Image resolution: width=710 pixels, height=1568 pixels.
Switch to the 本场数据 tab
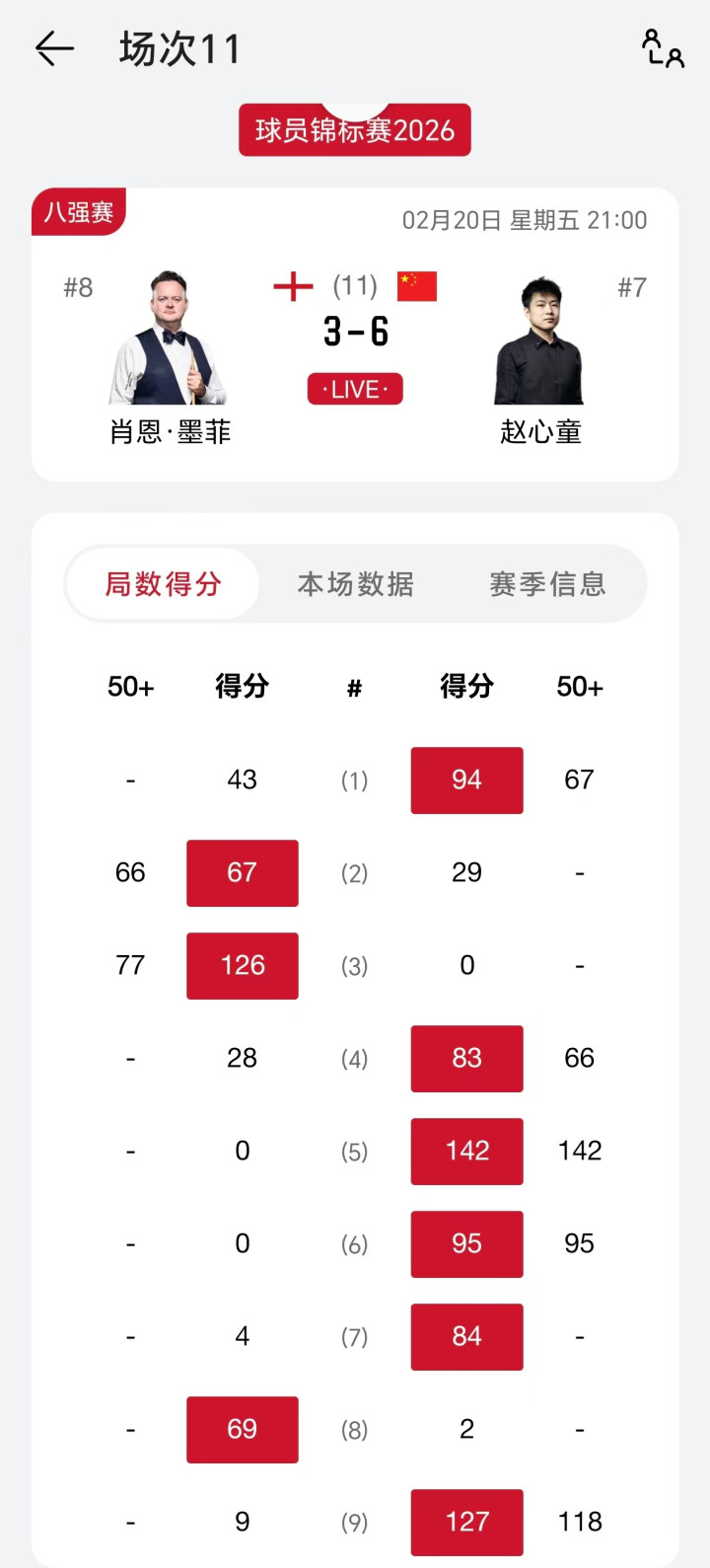click(355, 584)
